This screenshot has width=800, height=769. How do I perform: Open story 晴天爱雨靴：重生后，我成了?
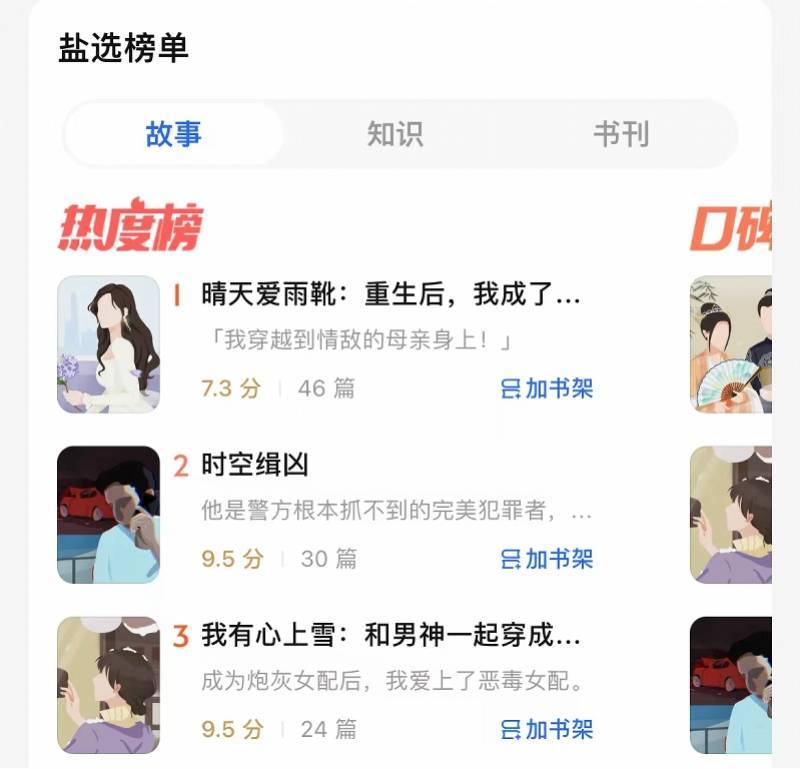coord(390,295)
